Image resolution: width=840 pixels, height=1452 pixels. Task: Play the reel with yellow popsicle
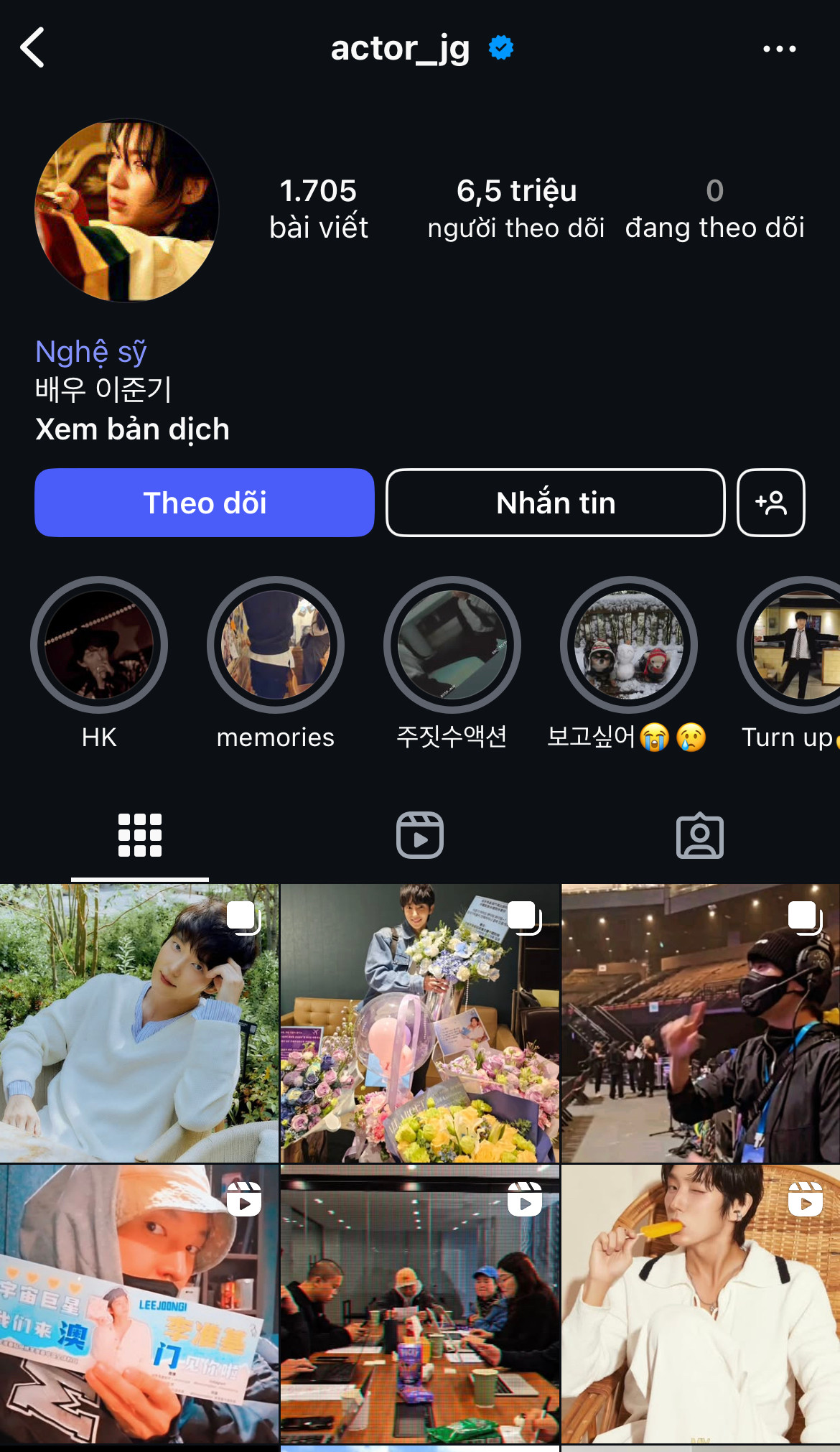[x=701, y=1303]
